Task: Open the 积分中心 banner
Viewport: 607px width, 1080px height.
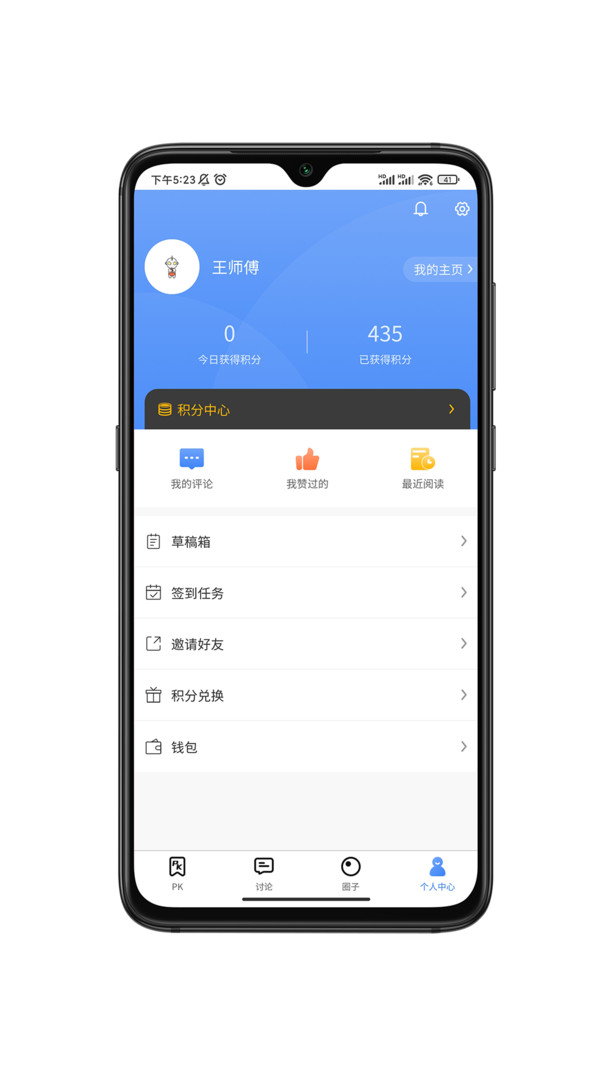Action: (x=307, y=410)
